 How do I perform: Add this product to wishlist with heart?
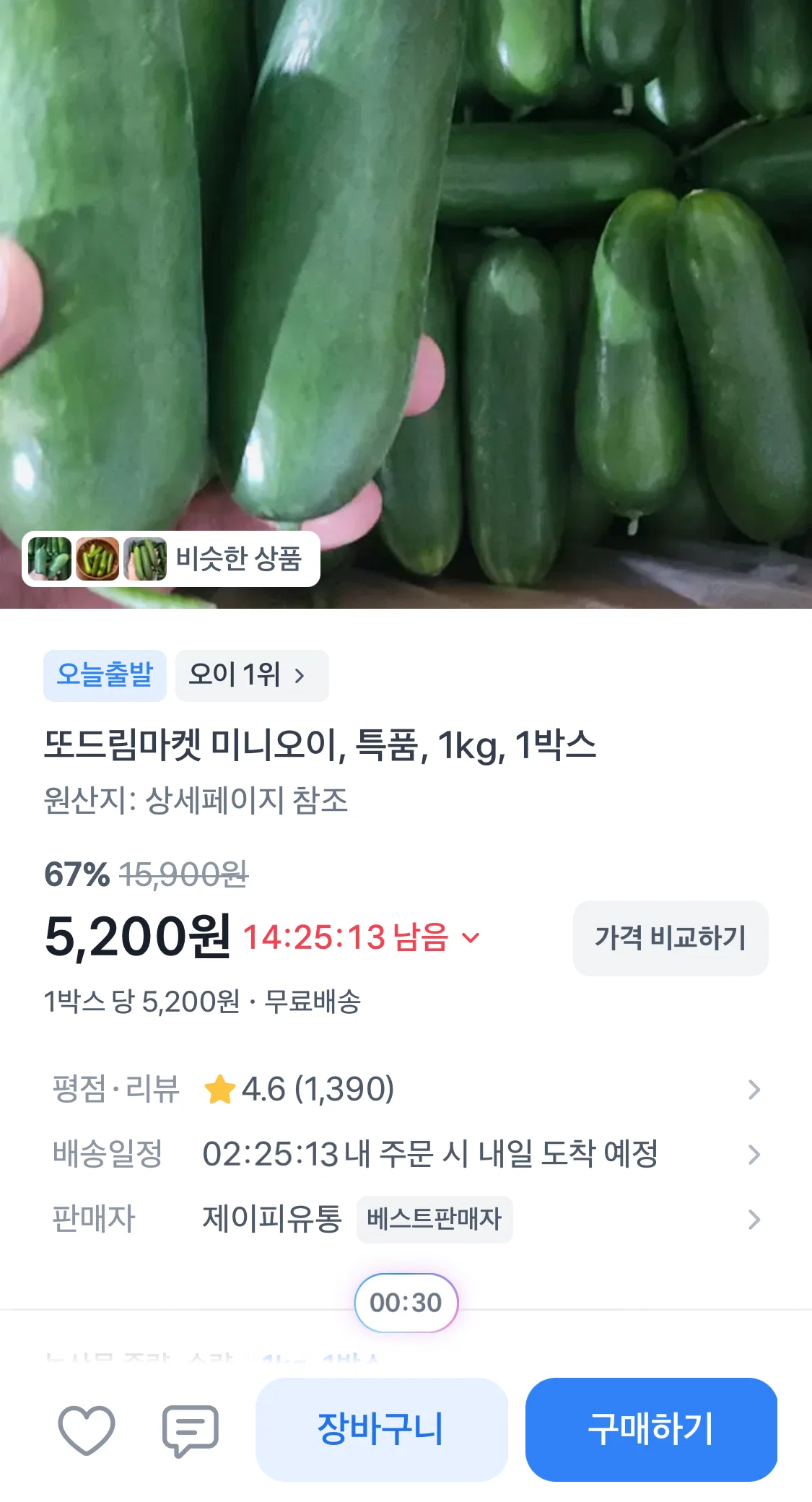point(87,1430)
